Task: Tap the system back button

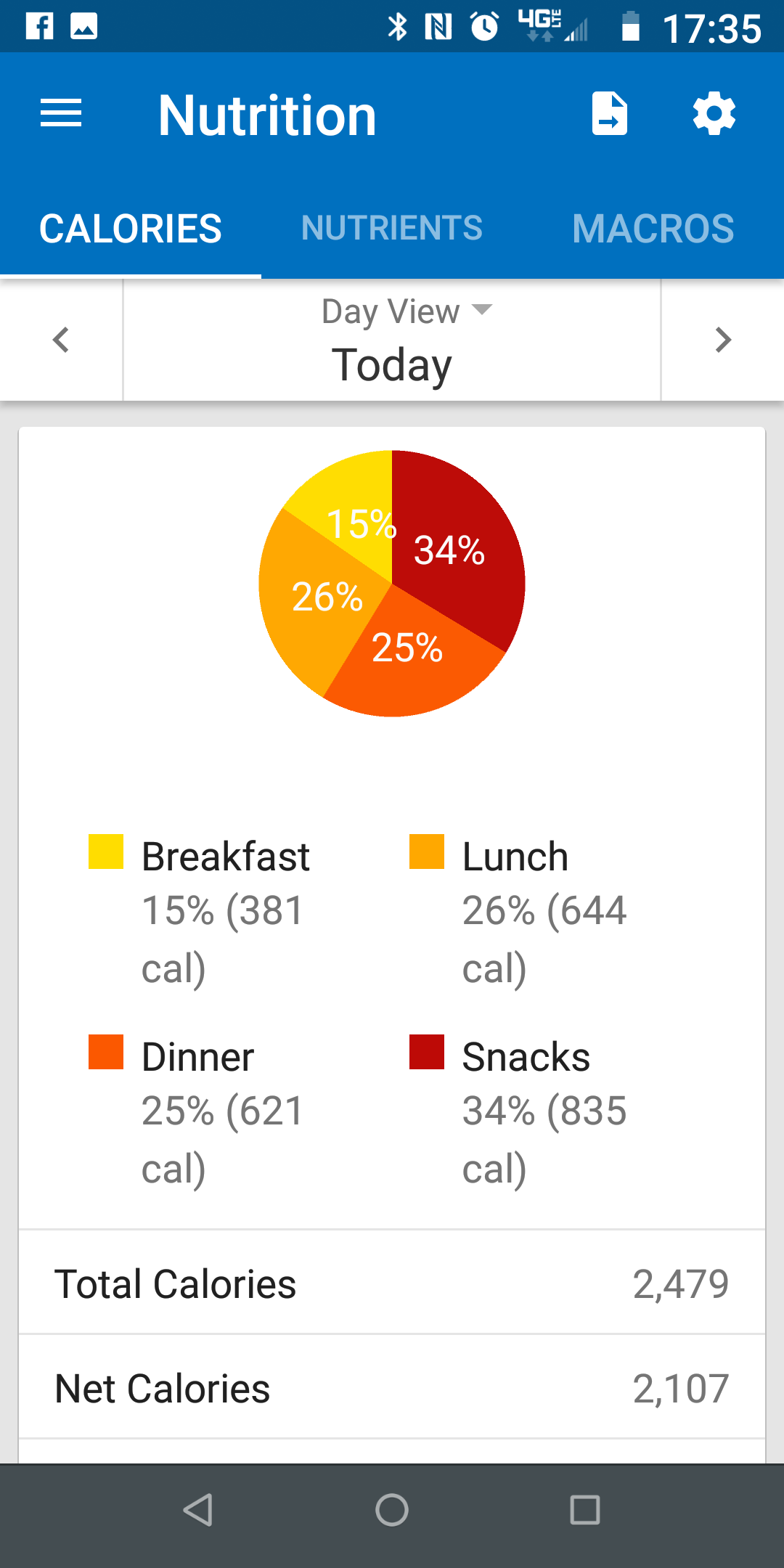Action: coord(197,1510)
